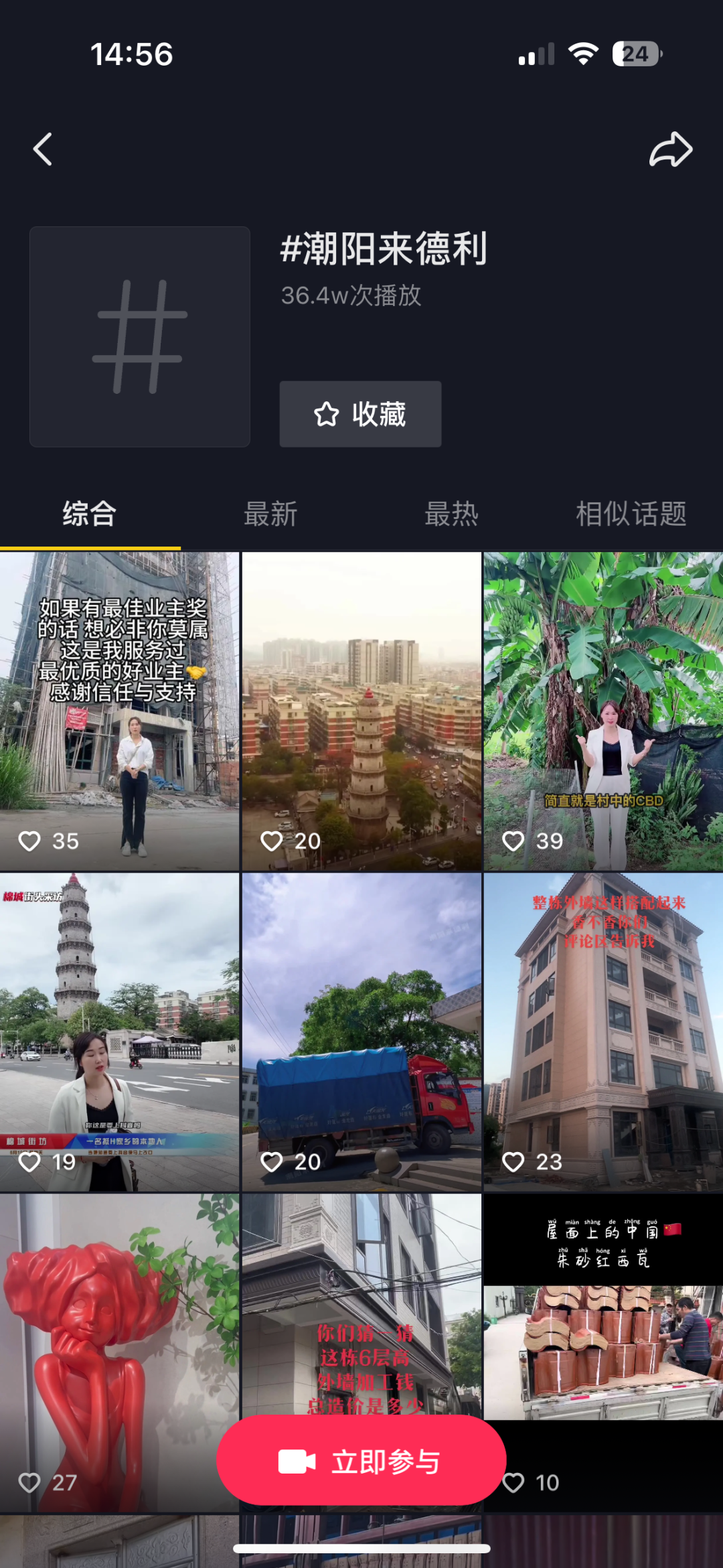Open the 相似话题 tab

pyautogui.click(x=631, y=514)
